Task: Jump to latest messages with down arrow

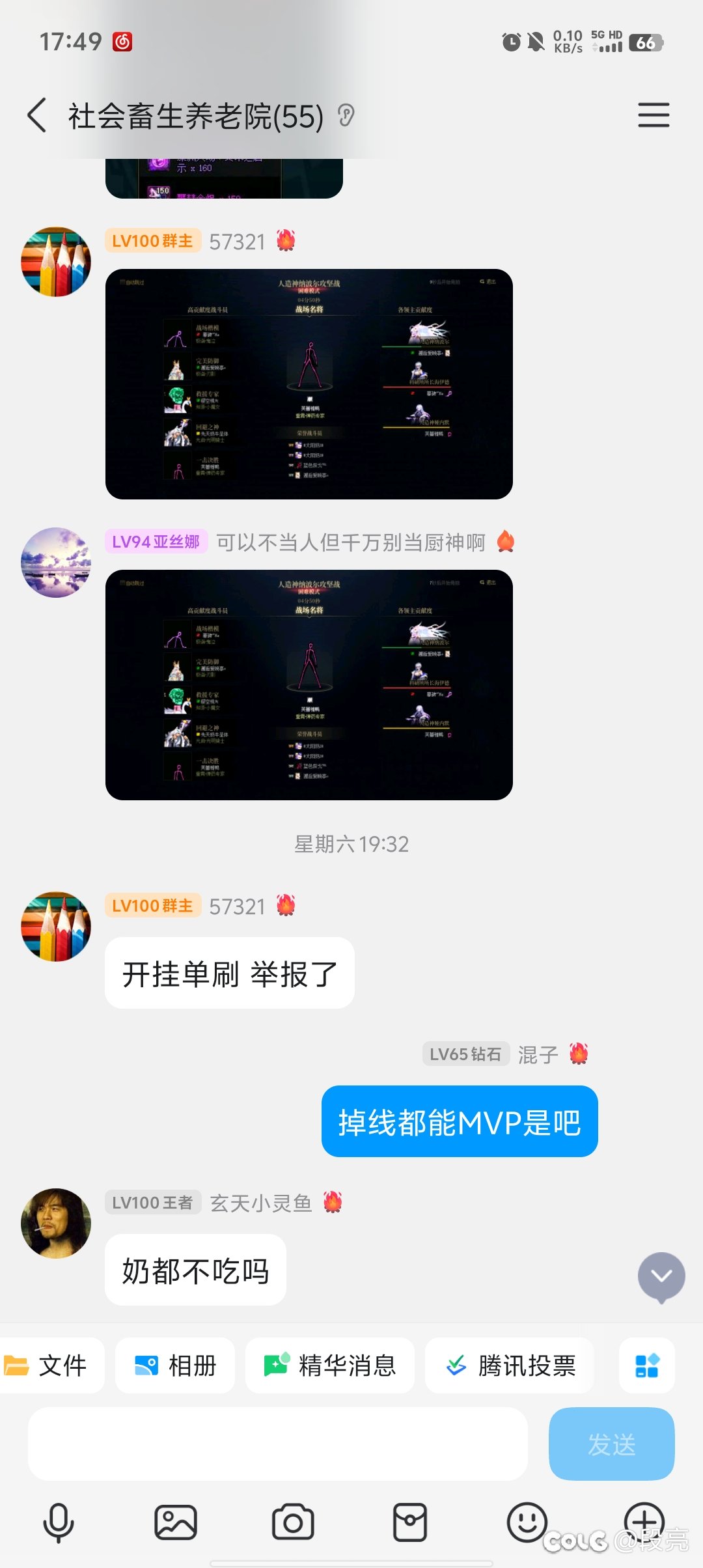Action: click(661, 1277)
